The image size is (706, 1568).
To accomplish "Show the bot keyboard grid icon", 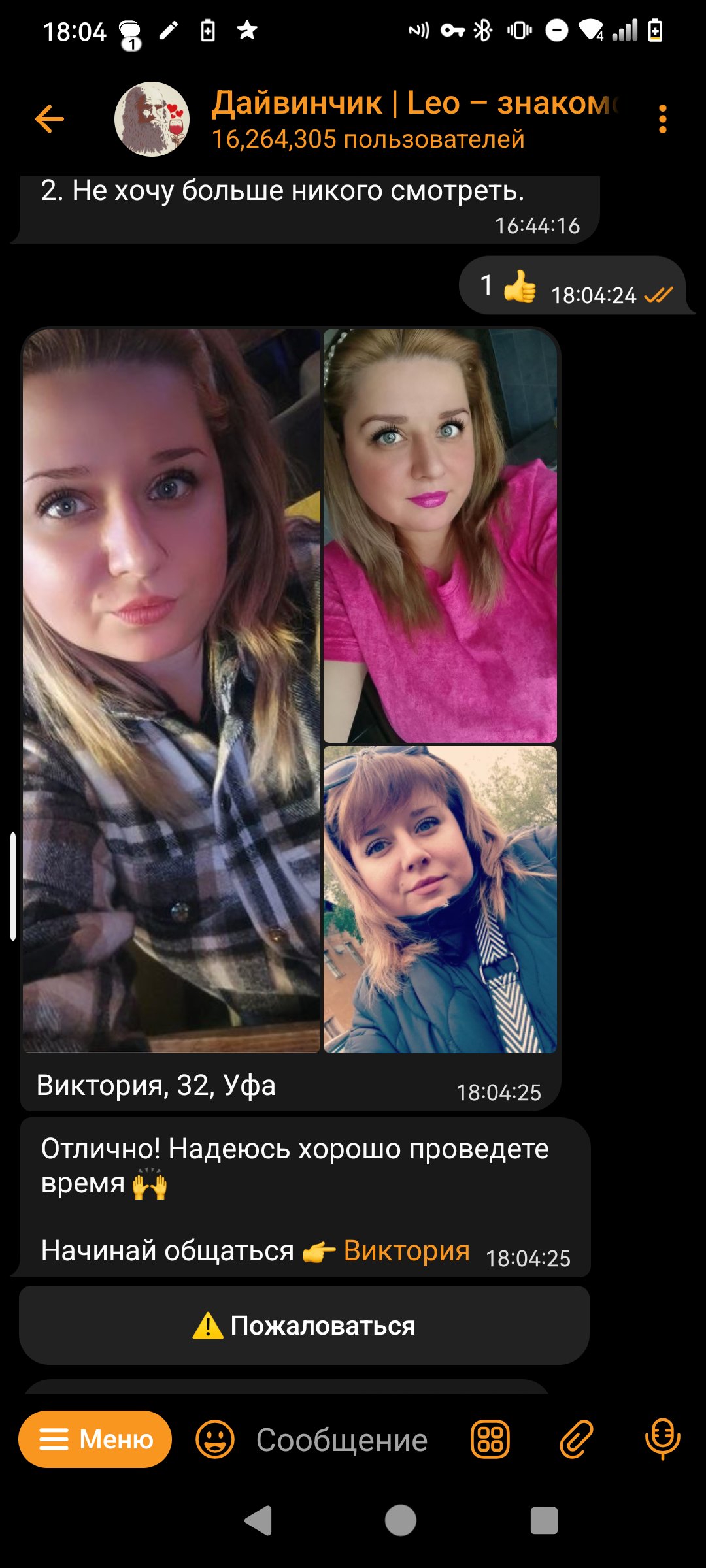I will click(x=490, y=1439).
